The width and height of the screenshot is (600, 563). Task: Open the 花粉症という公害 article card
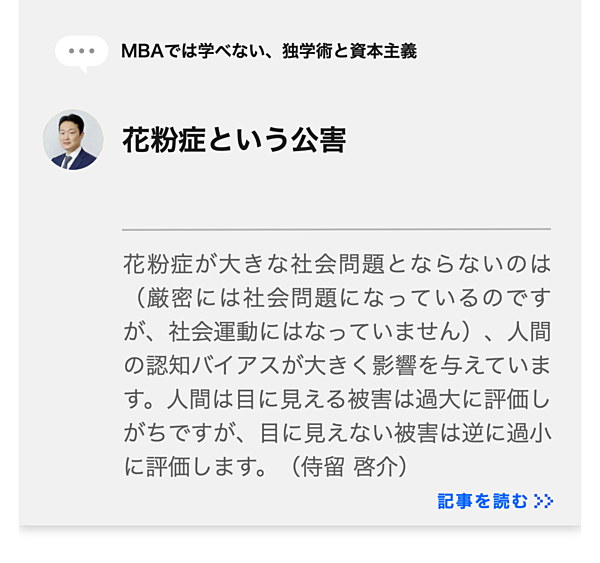point(234,140)
